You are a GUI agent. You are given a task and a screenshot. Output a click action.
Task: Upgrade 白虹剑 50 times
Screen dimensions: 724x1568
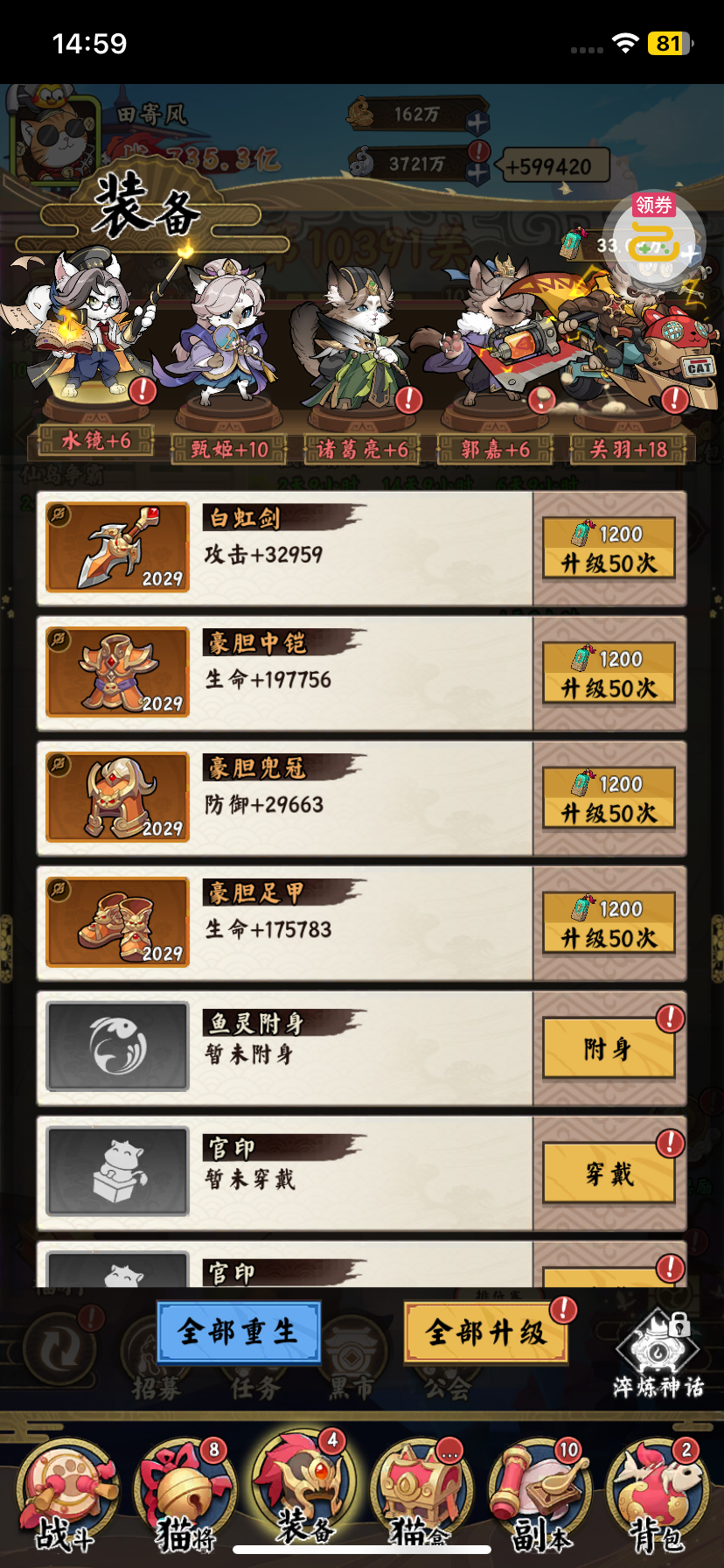click(x=609, y=549)
